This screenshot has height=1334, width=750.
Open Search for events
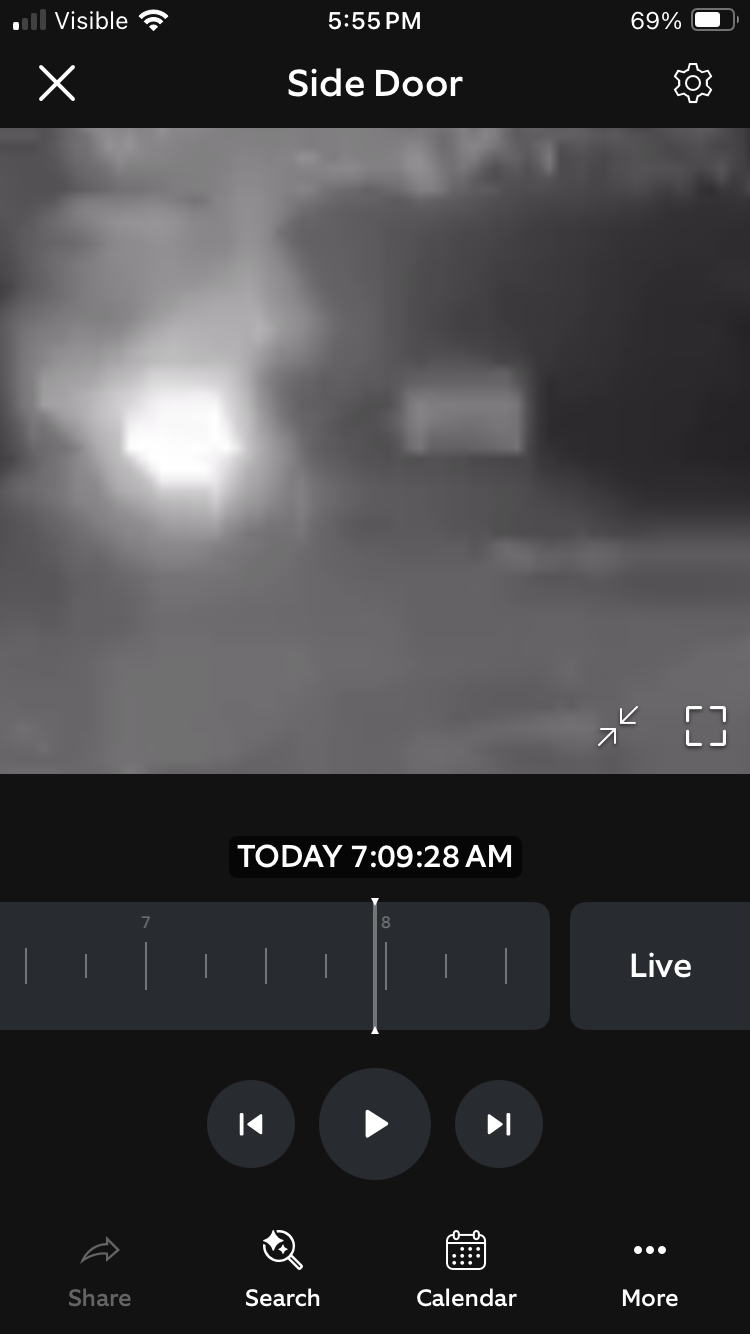[x=283, y=1270]
